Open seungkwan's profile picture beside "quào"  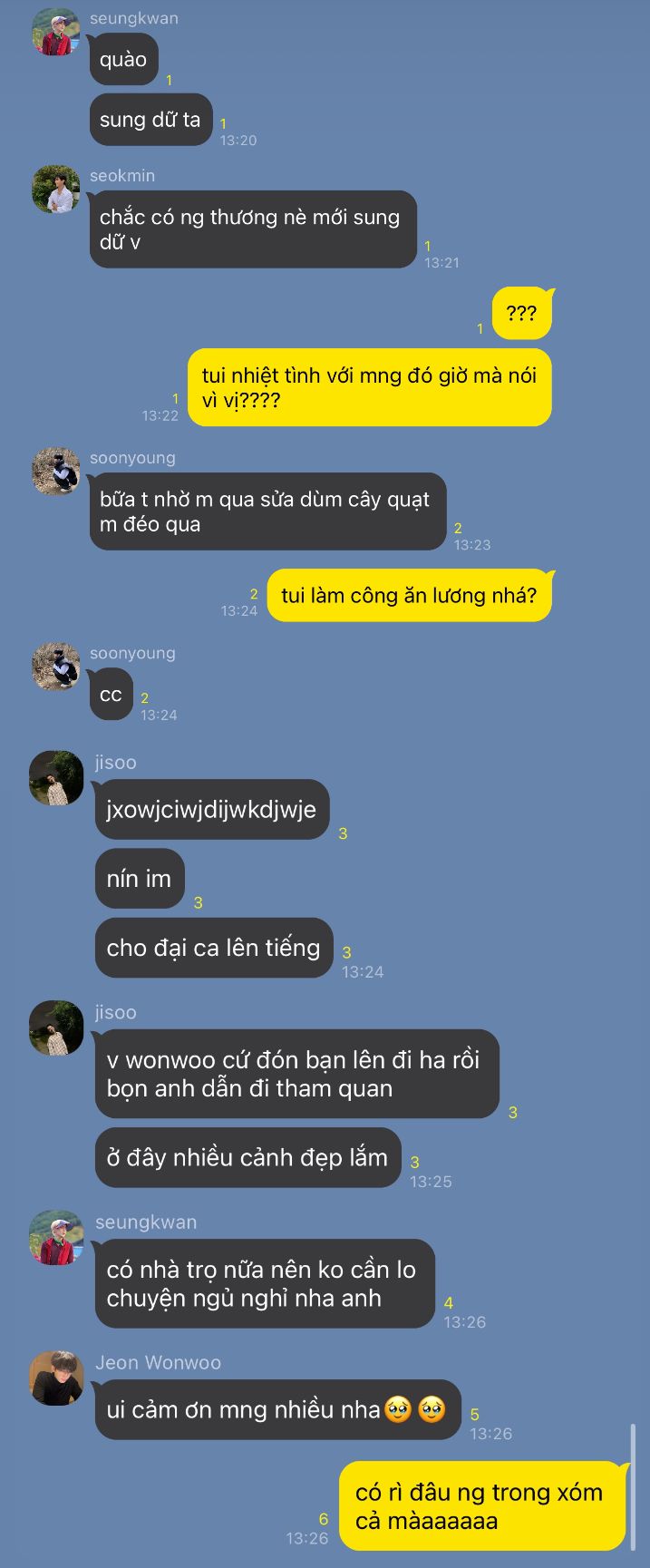pyautogui.click(x=56, y=34)
